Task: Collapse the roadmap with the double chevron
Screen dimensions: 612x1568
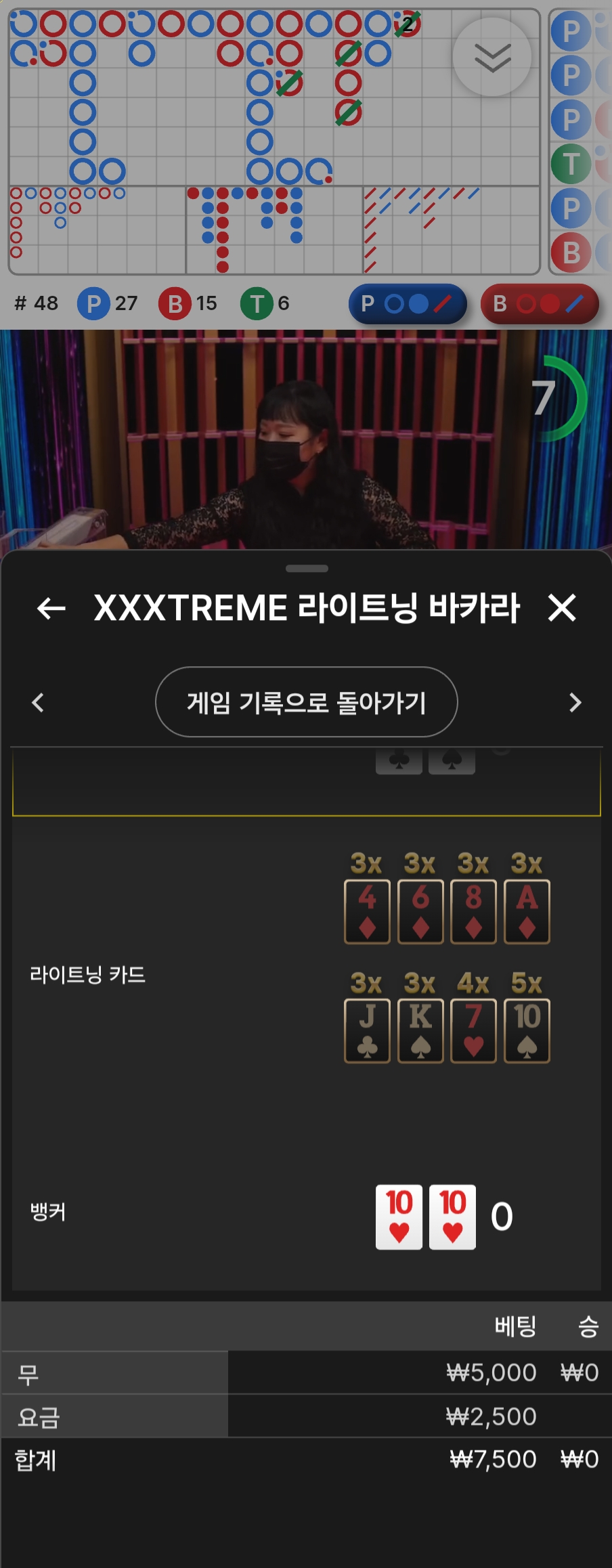Action: pyautogui.click(x=492, y=57)
